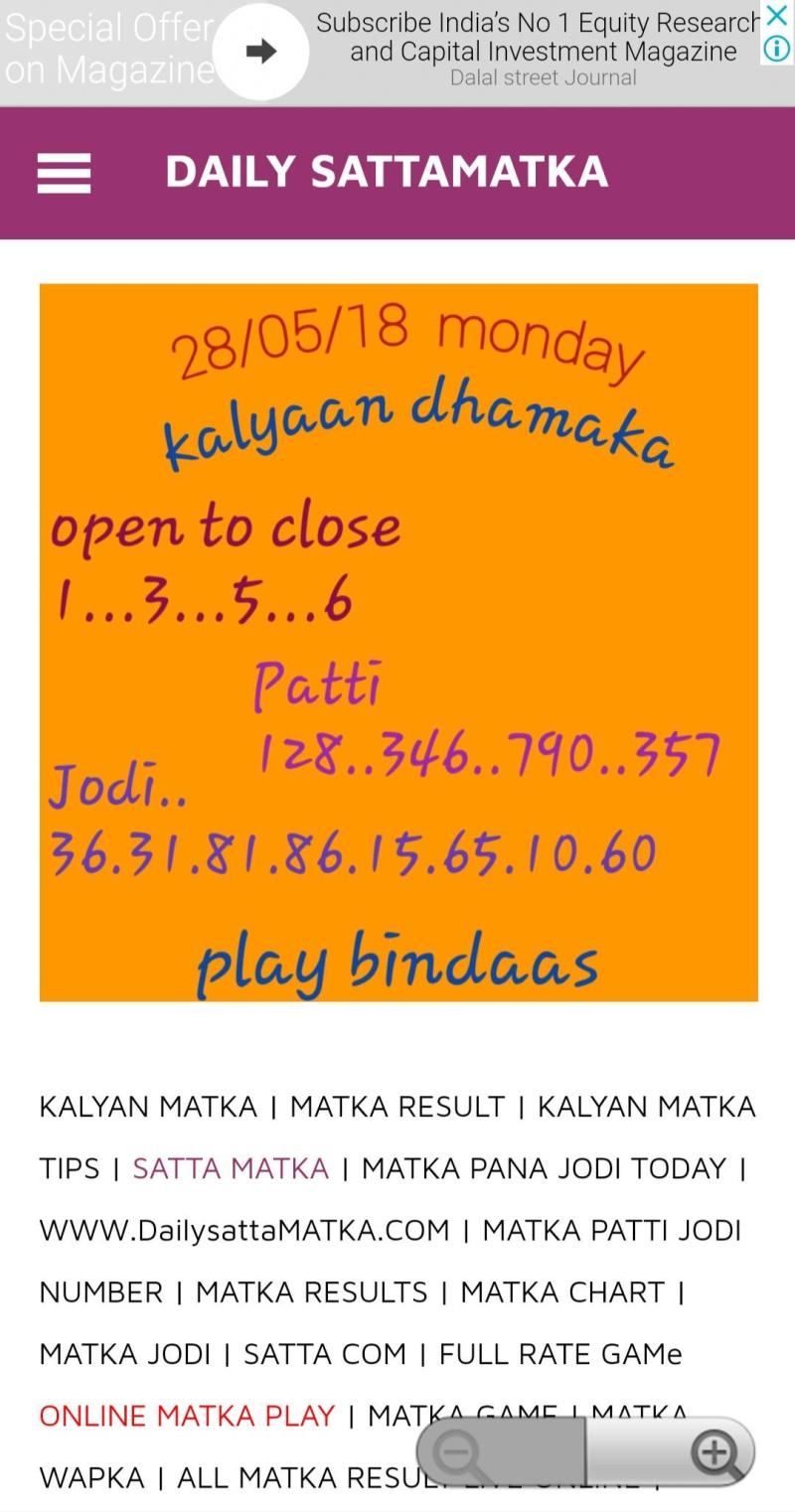Open the SATTA MATKA link
795x1512 pixels.
(x=231, y=1168)
